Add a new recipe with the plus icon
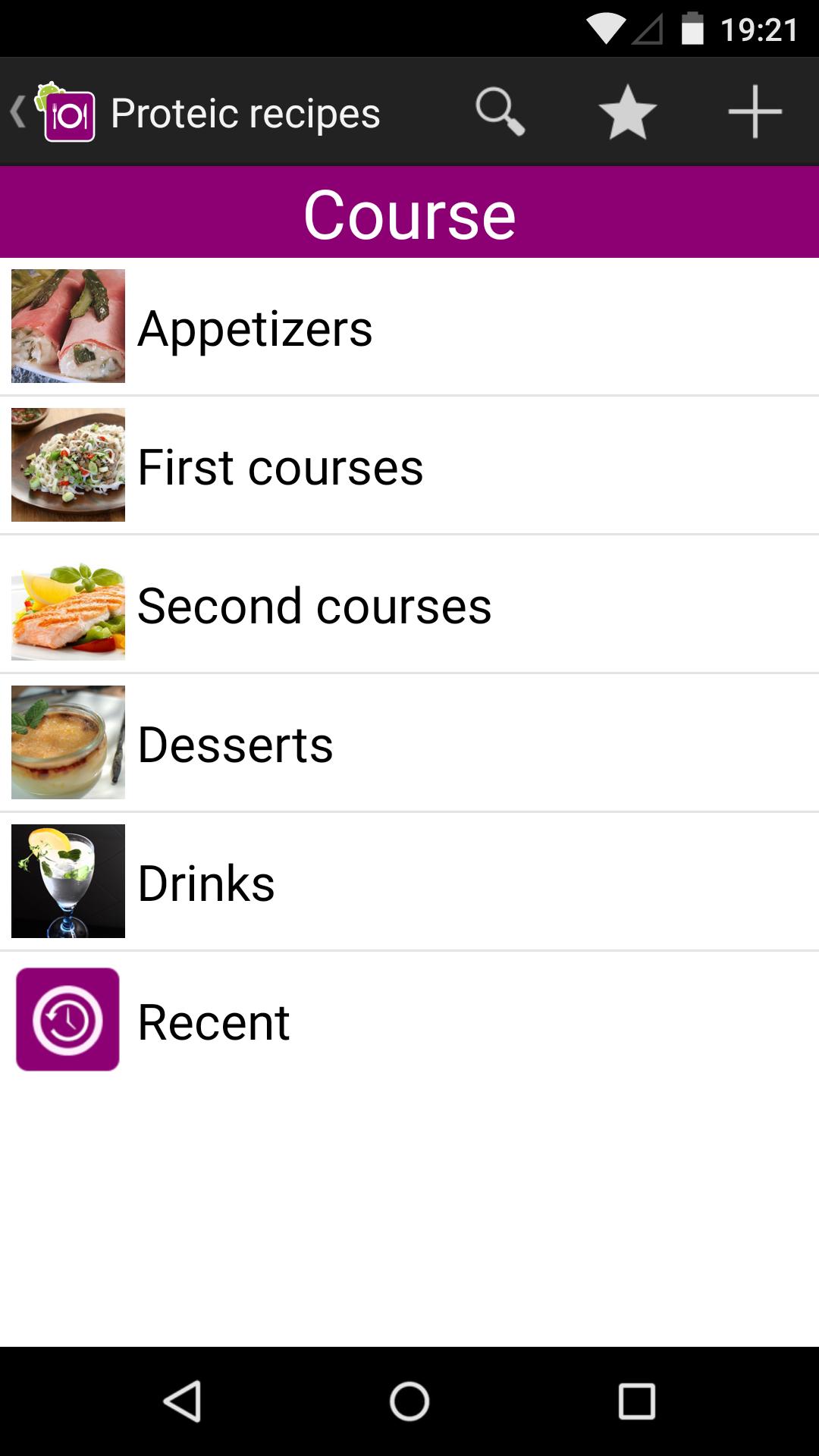 (755, 111)
